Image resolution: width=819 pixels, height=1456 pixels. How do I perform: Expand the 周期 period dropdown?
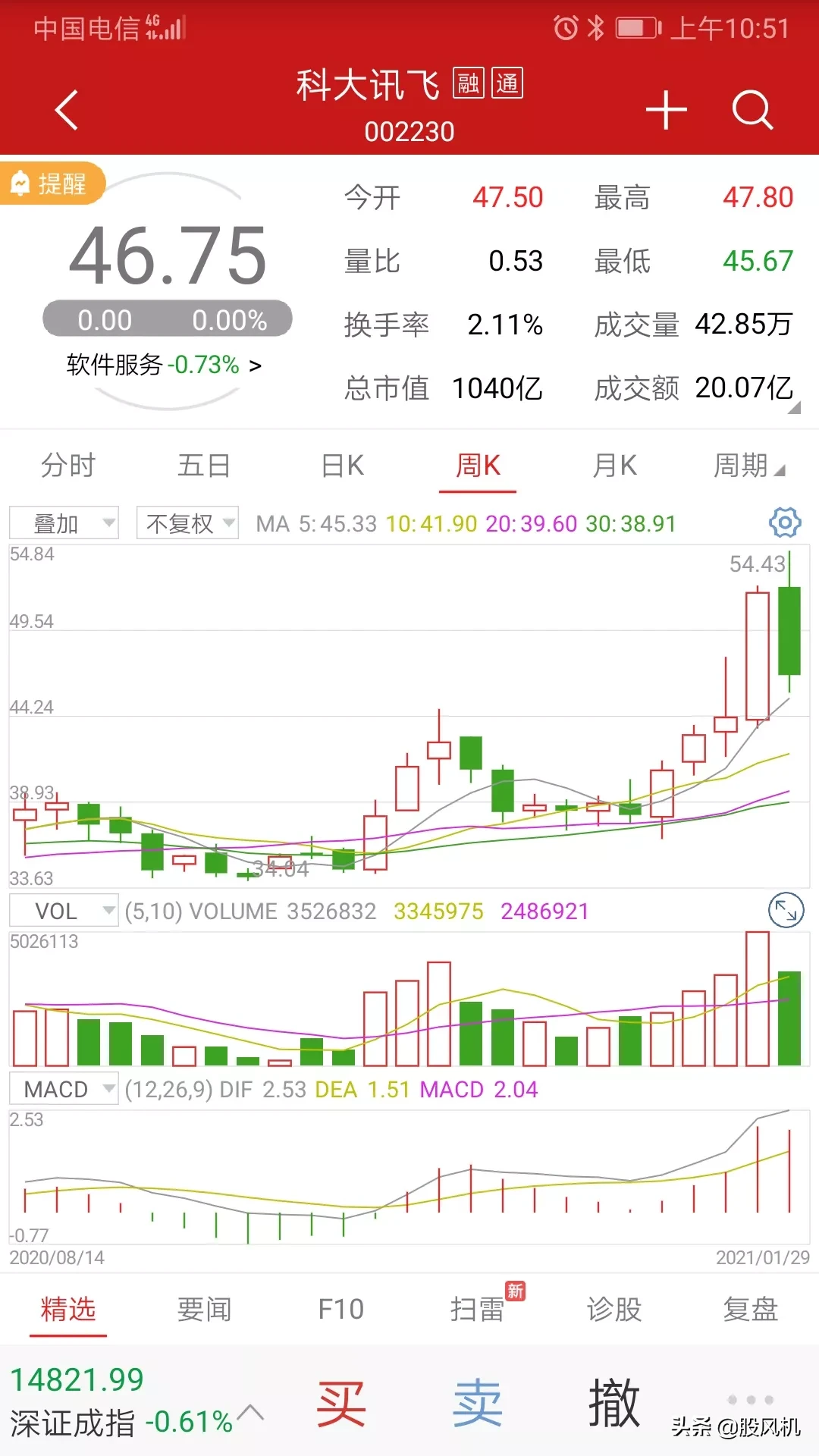[748, 466]
